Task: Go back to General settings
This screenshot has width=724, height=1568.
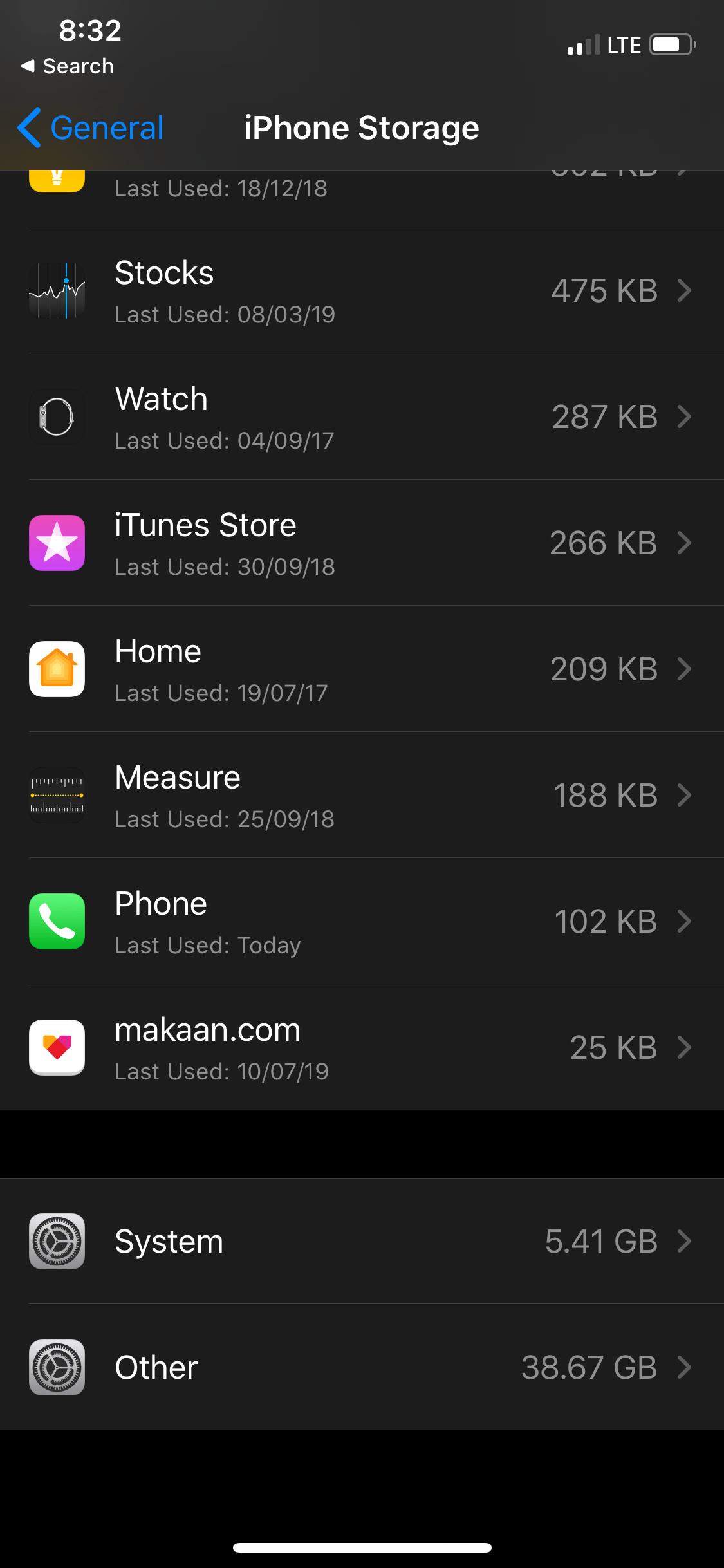Action: pos(90,127)
